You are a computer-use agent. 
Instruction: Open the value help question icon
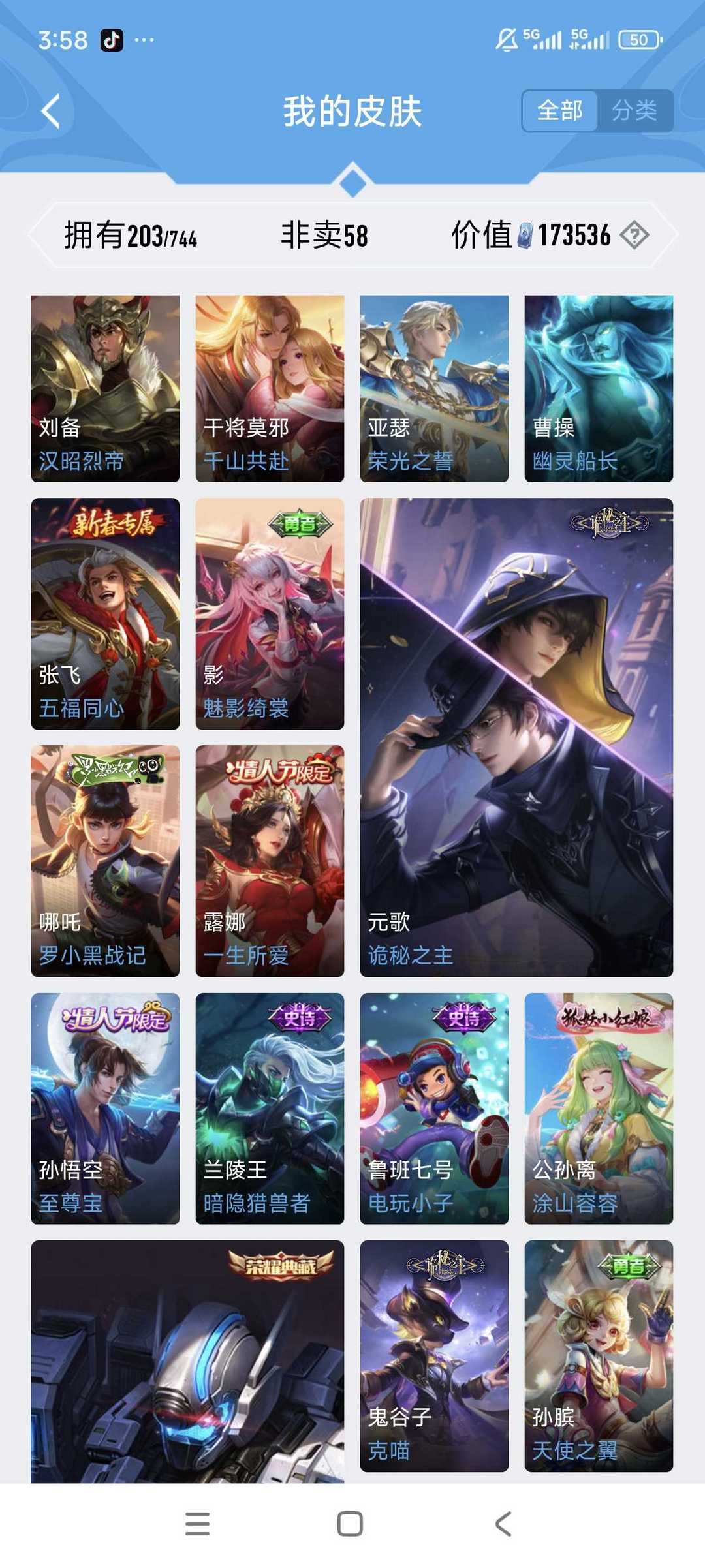(634, 235)
